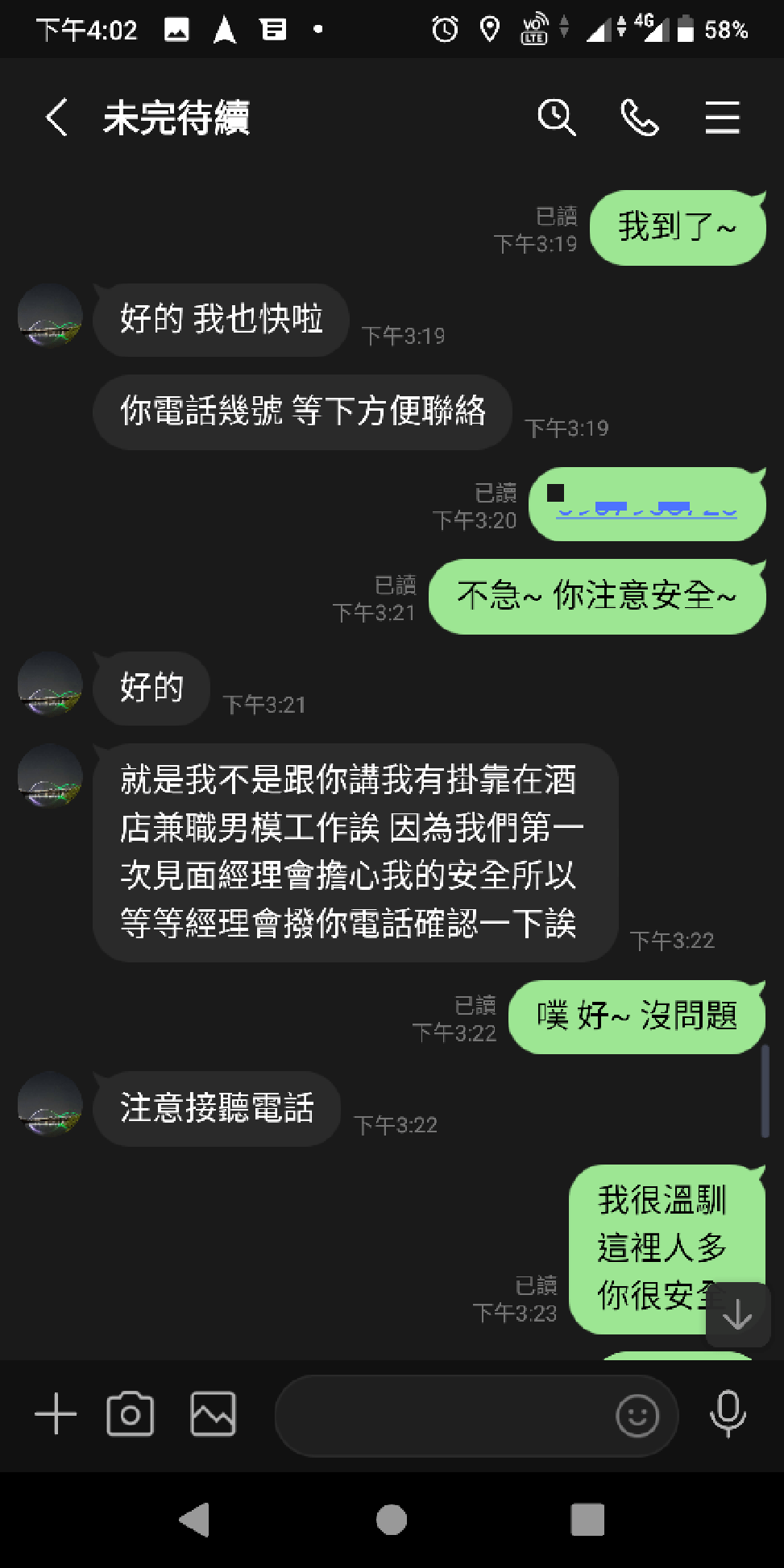Open the emoji sticker picker
The height and width of the screenshot is (1568, 784).
coord(637,1415)
